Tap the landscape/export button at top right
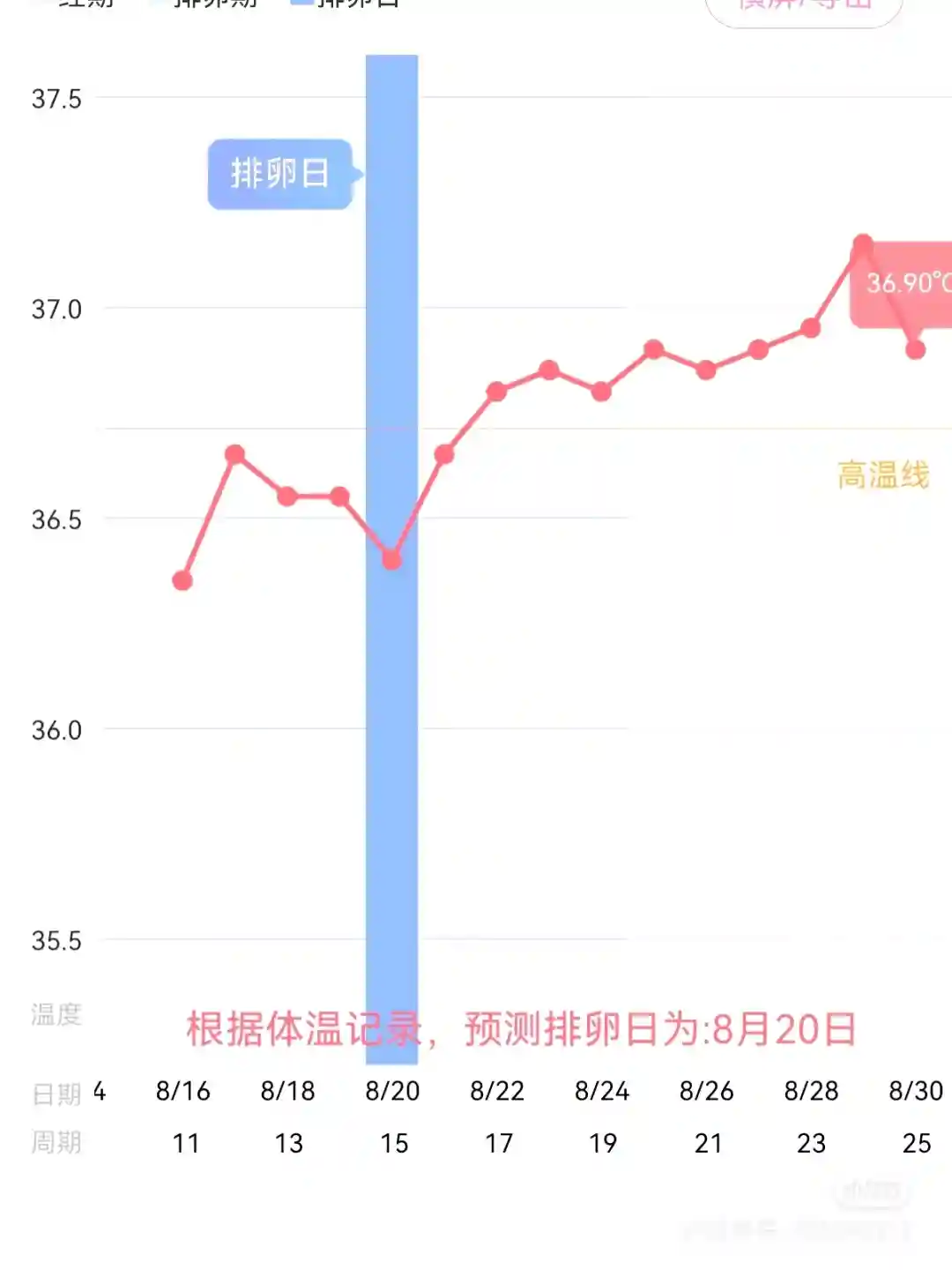Image resolution: width=952 pixels, height=1270 pixels. [x=804, y=7]
